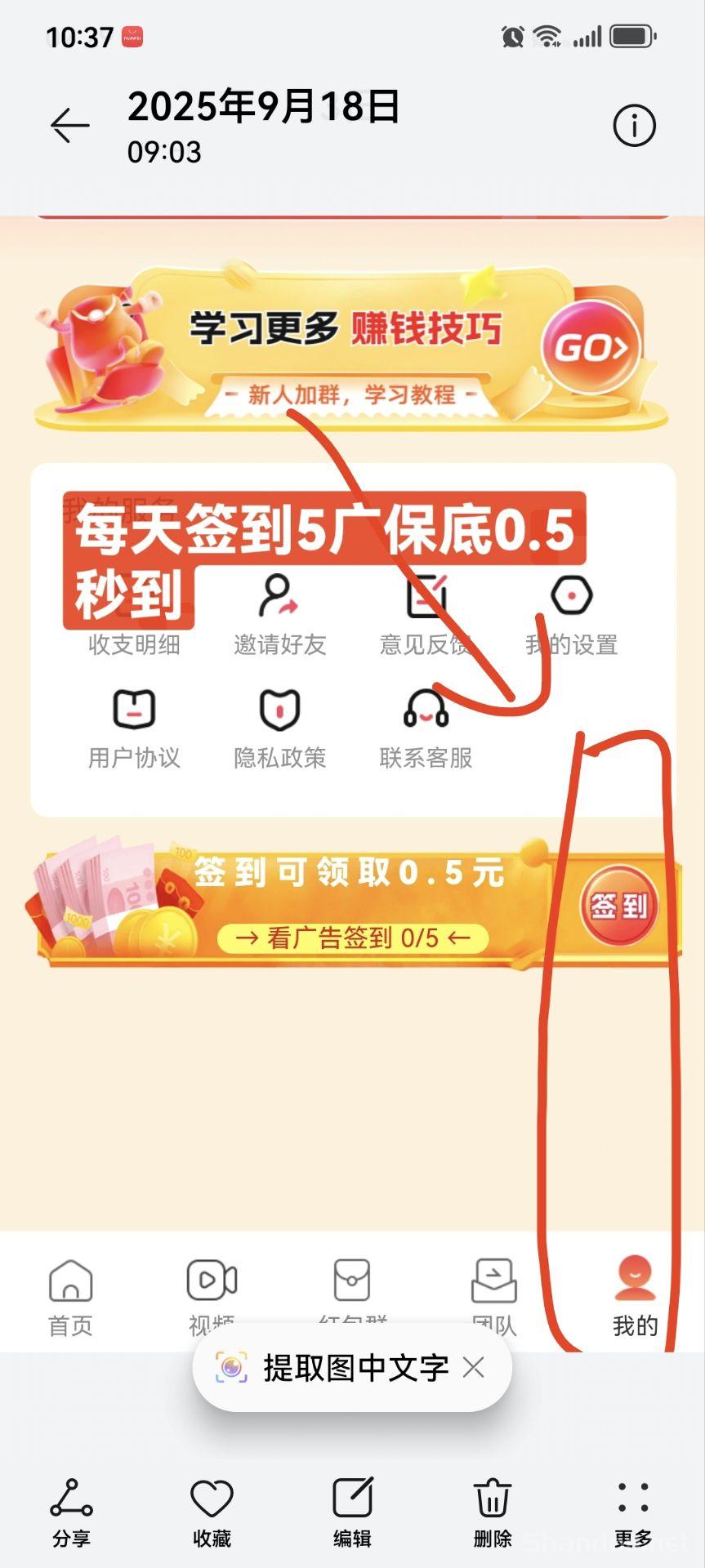The height and width of the screenshot is (1568, 705).
Task: Go back from the photo viewer
Action: (x=70, y=126)
